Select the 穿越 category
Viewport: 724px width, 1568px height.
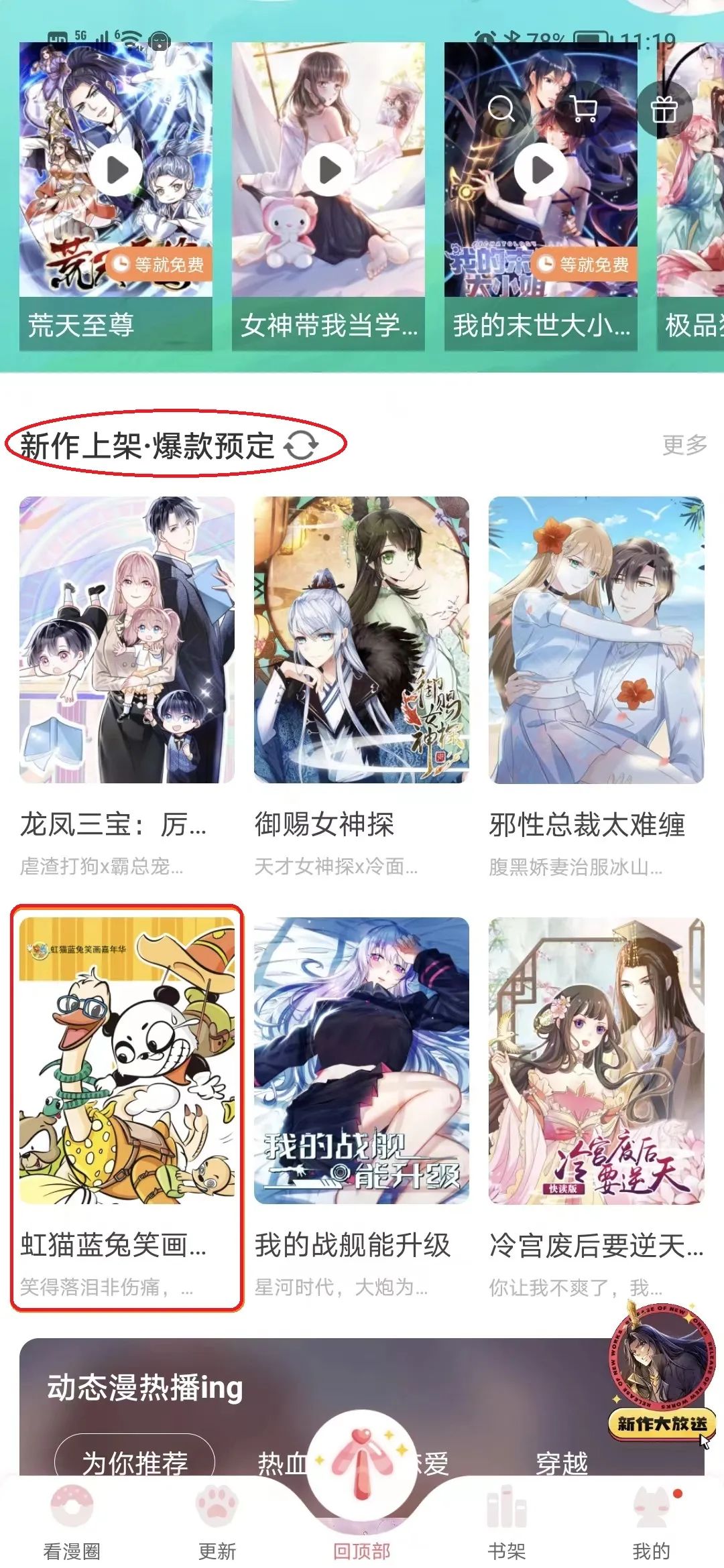(562, 1463)
